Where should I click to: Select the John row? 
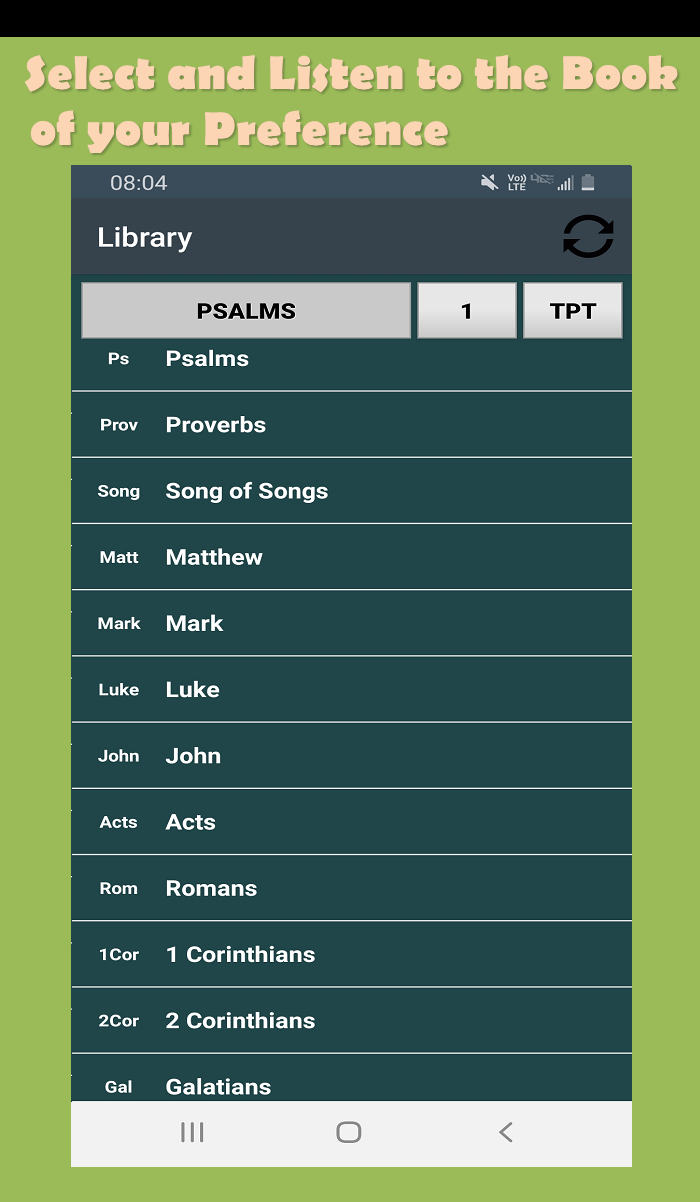tap(351, 756)
